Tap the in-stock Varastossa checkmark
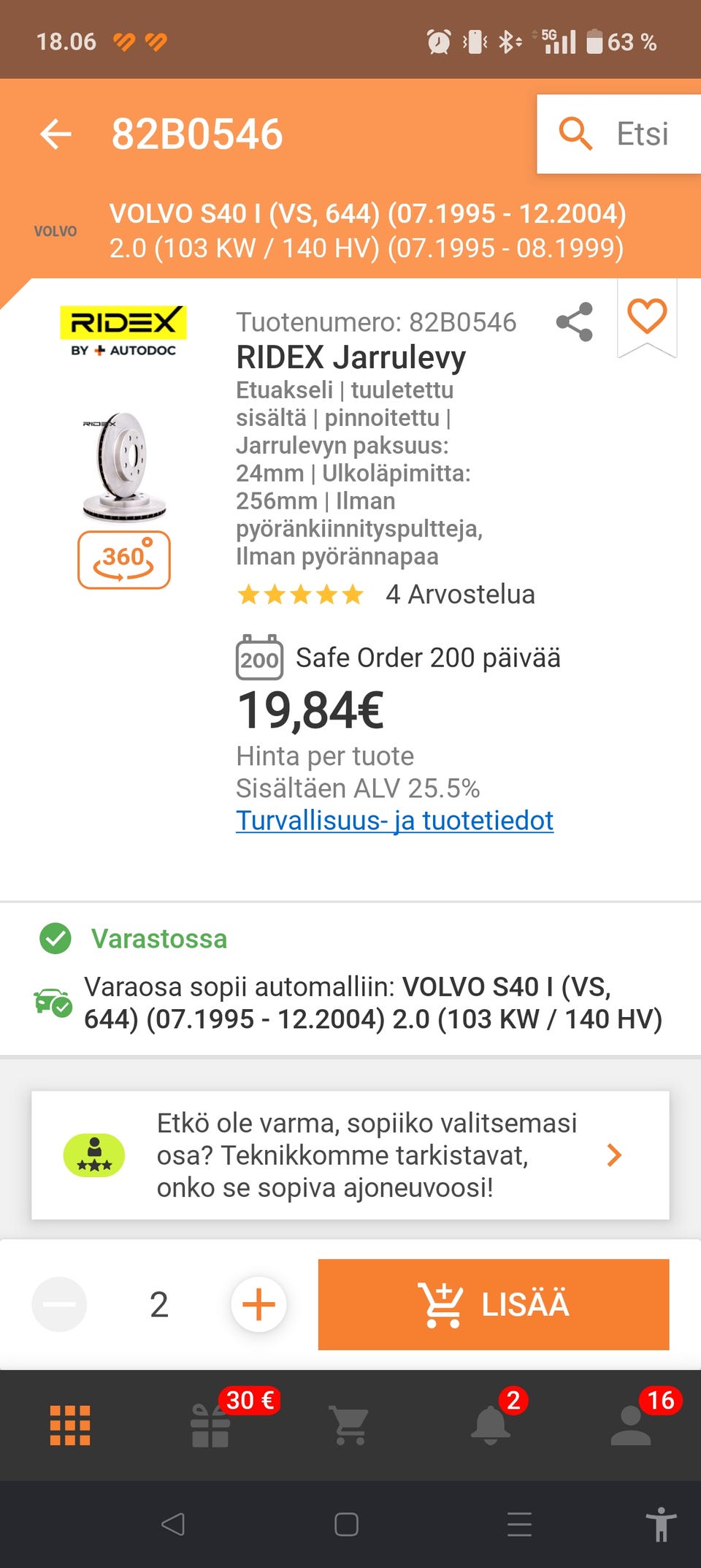Viewport: 701px width, 1568px height. click(x=57, y=938)
